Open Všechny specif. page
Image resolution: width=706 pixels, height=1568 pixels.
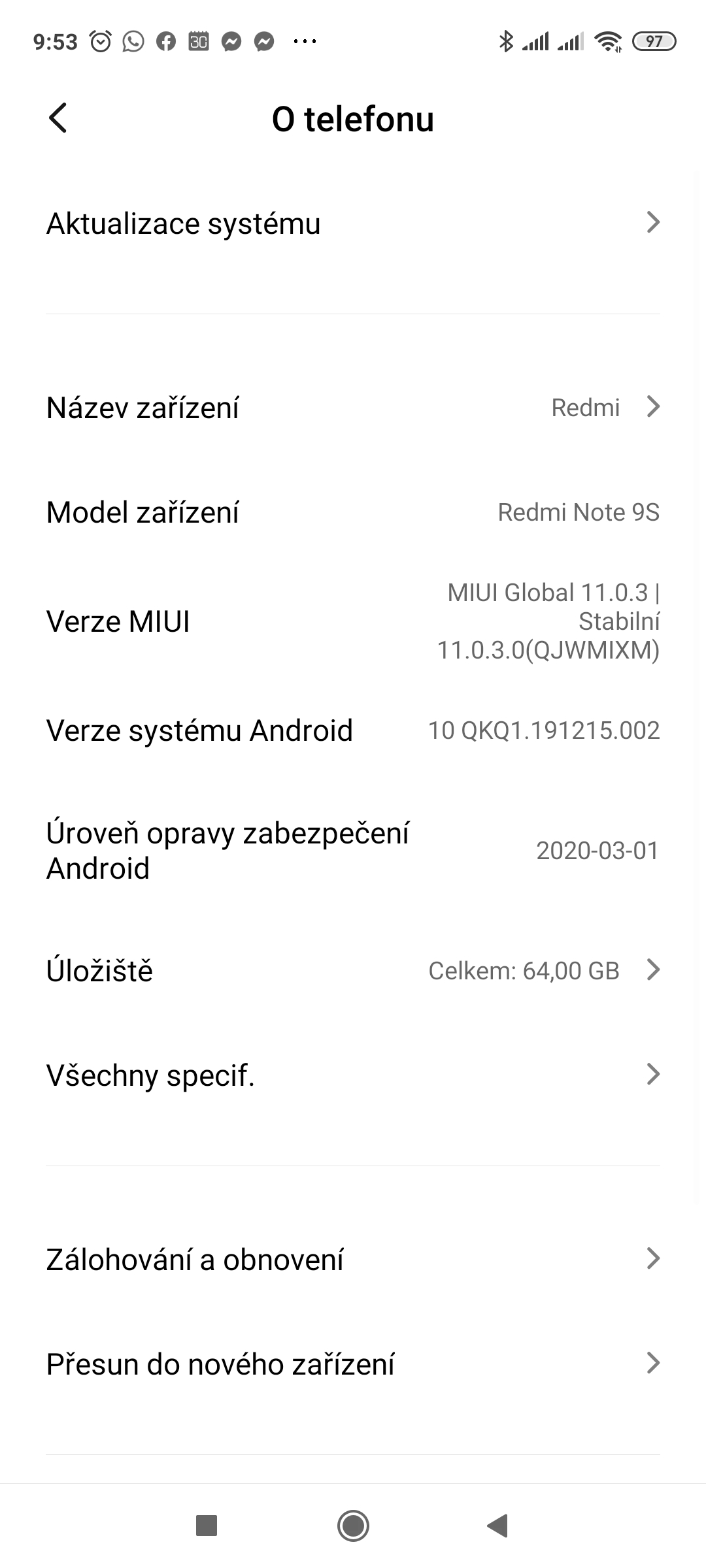pos(353,1075)
